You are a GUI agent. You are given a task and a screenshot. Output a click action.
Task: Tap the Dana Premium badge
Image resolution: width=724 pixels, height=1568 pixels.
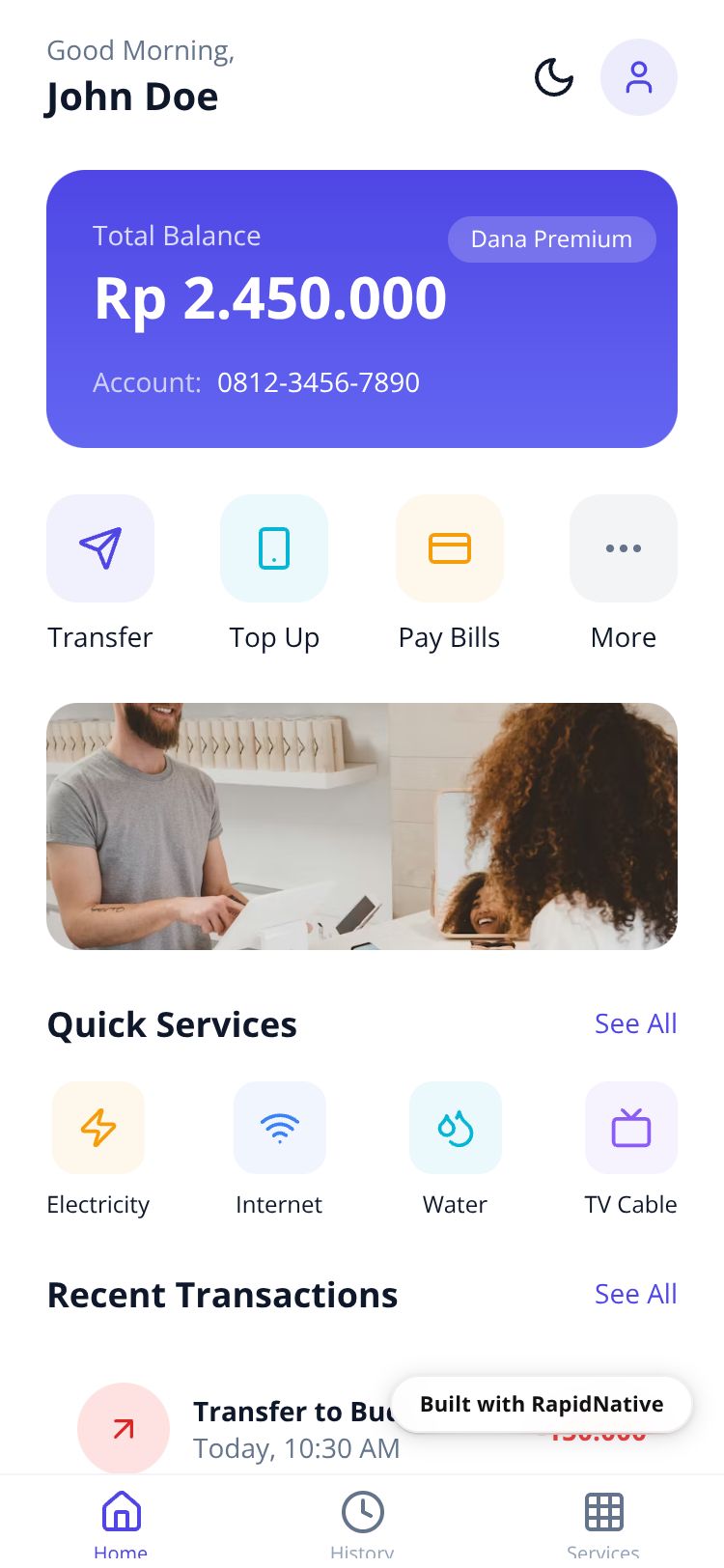click(x=551, y=239)
